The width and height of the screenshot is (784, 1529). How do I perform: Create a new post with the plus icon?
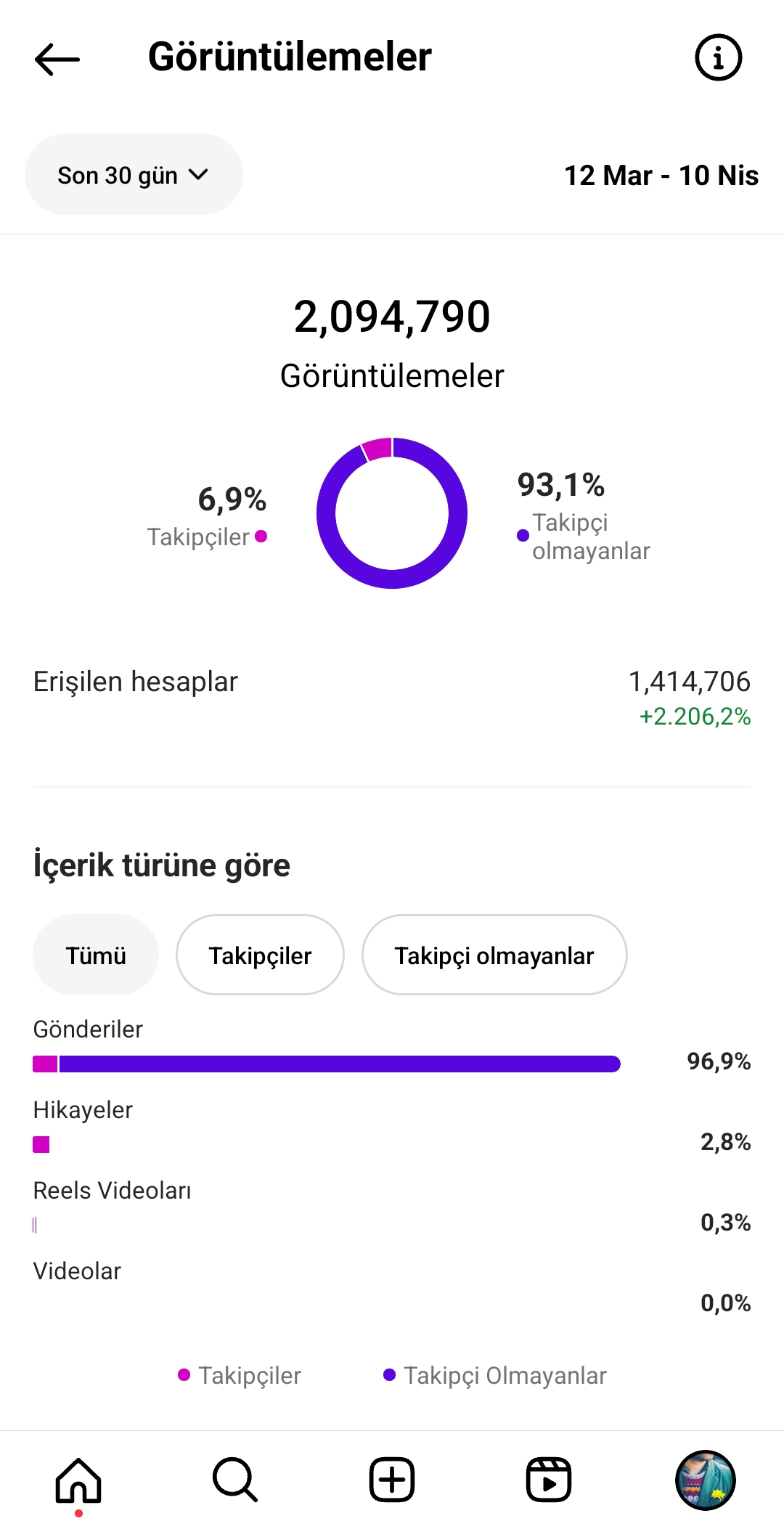pos(392,1480)
